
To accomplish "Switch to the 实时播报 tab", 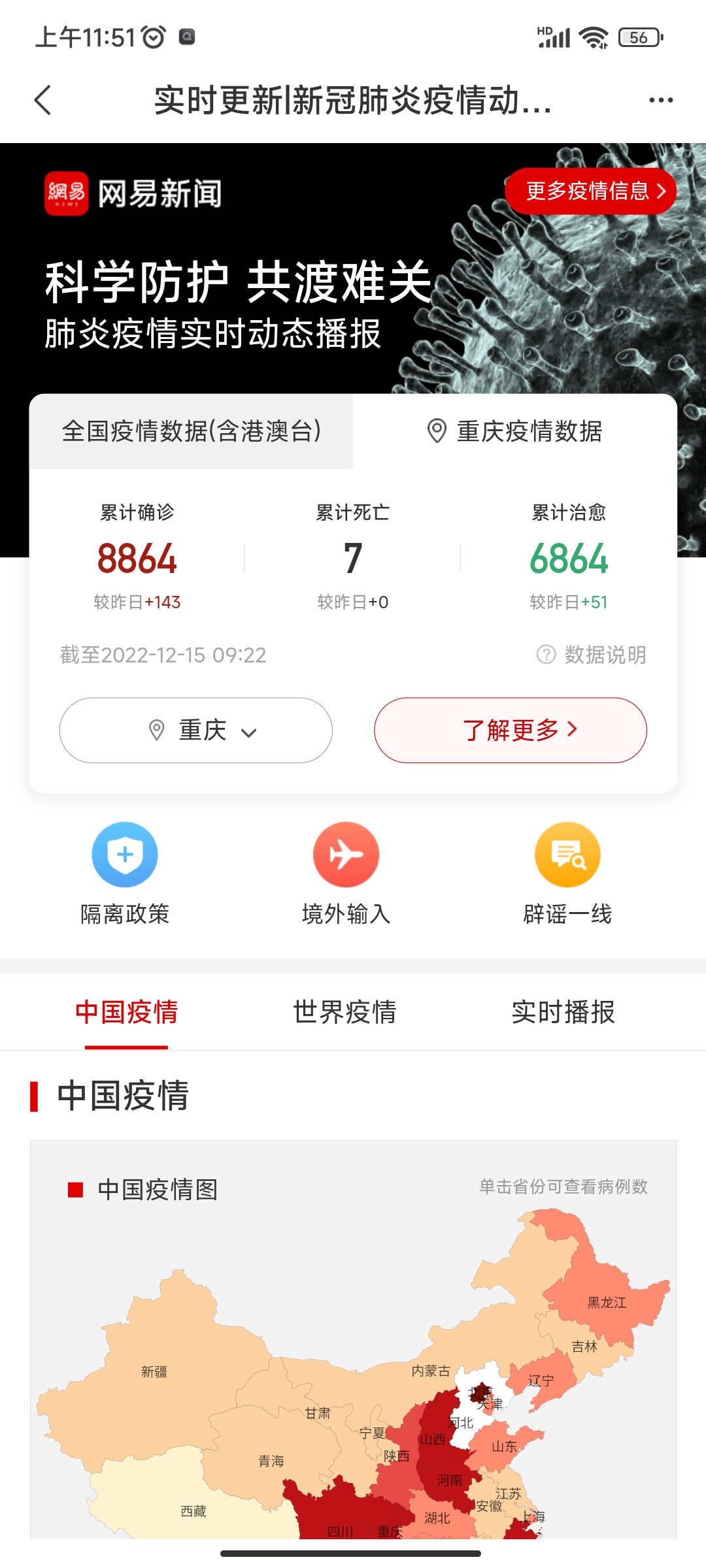I will [x=564, y=1013].
